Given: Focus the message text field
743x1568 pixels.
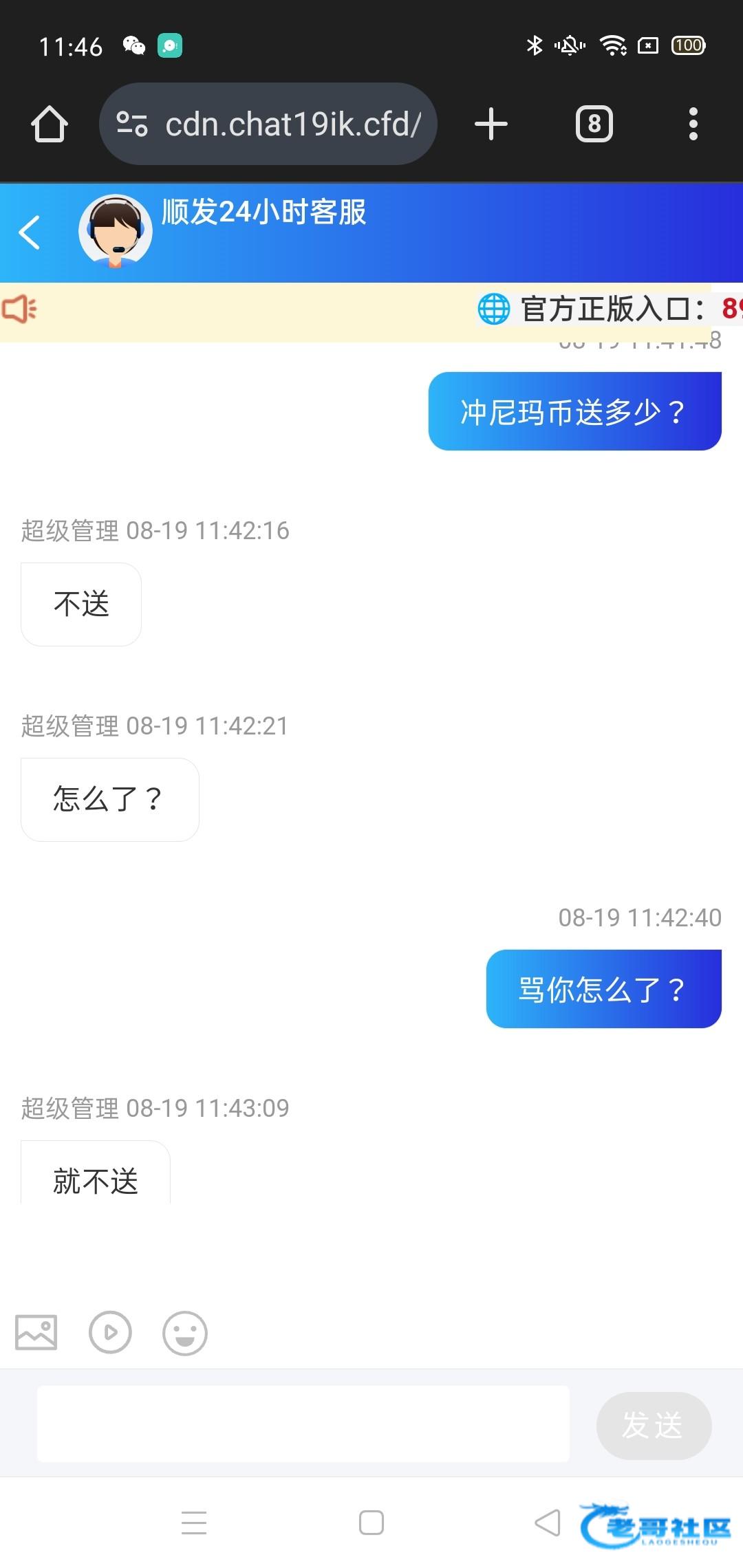Looking at the screenshot, I should tap(303, 1424).
